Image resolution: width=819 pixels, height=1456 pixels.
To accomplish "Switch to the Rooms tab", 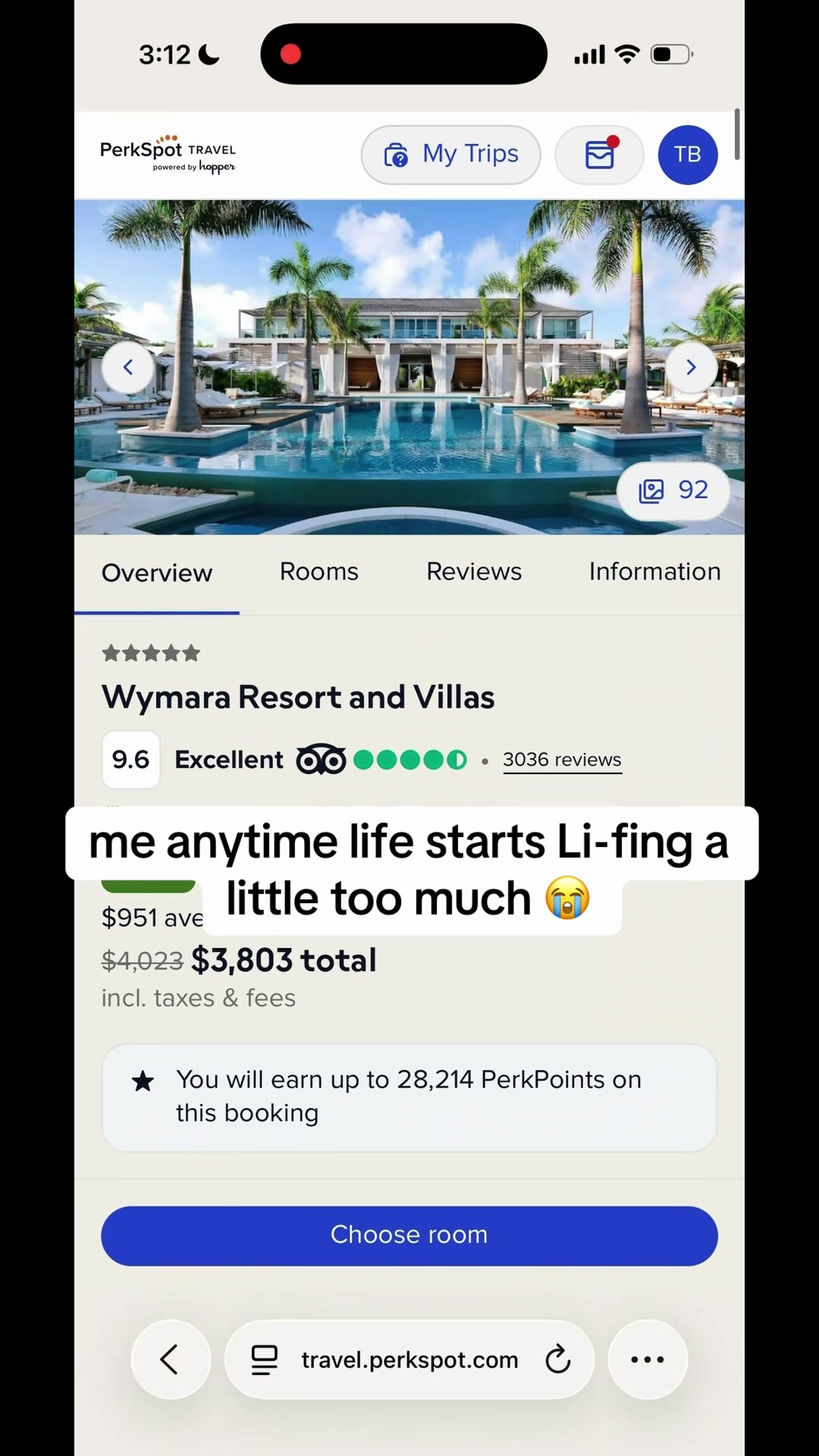I will coord(319,572).
